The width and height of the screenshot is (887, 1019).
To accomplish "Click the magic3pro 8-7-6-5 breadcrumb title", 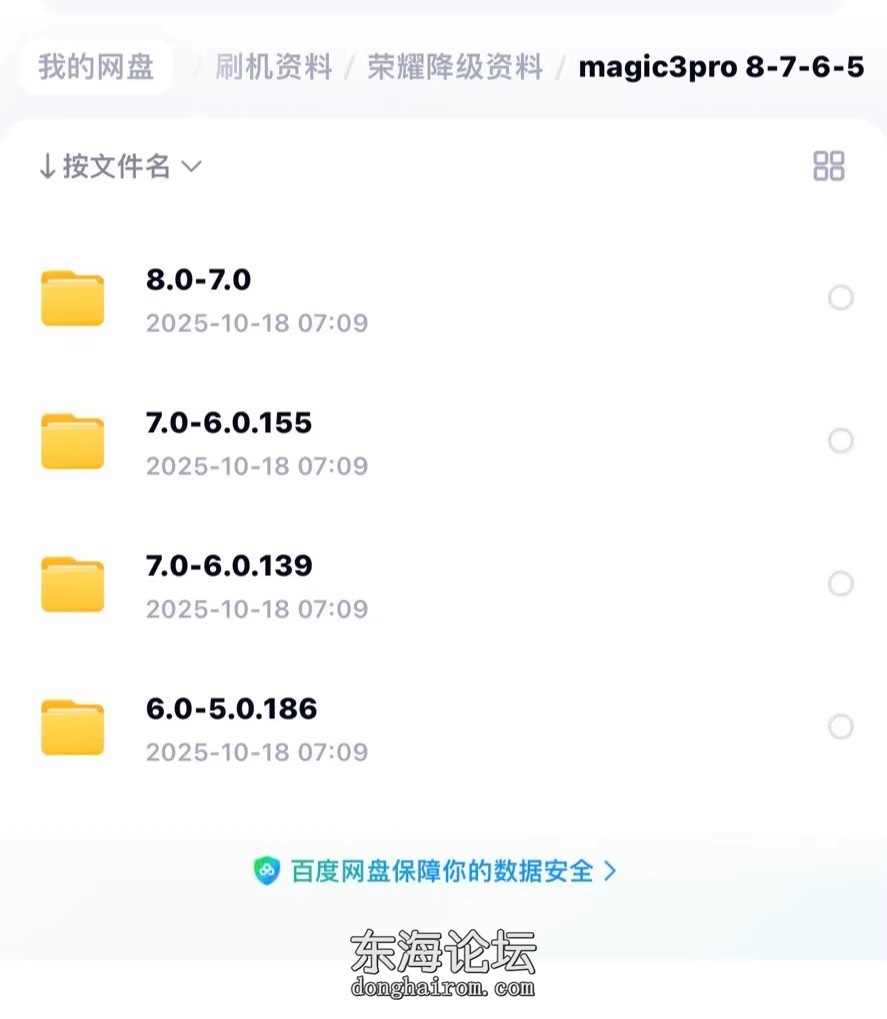I will tap(722, 67).
